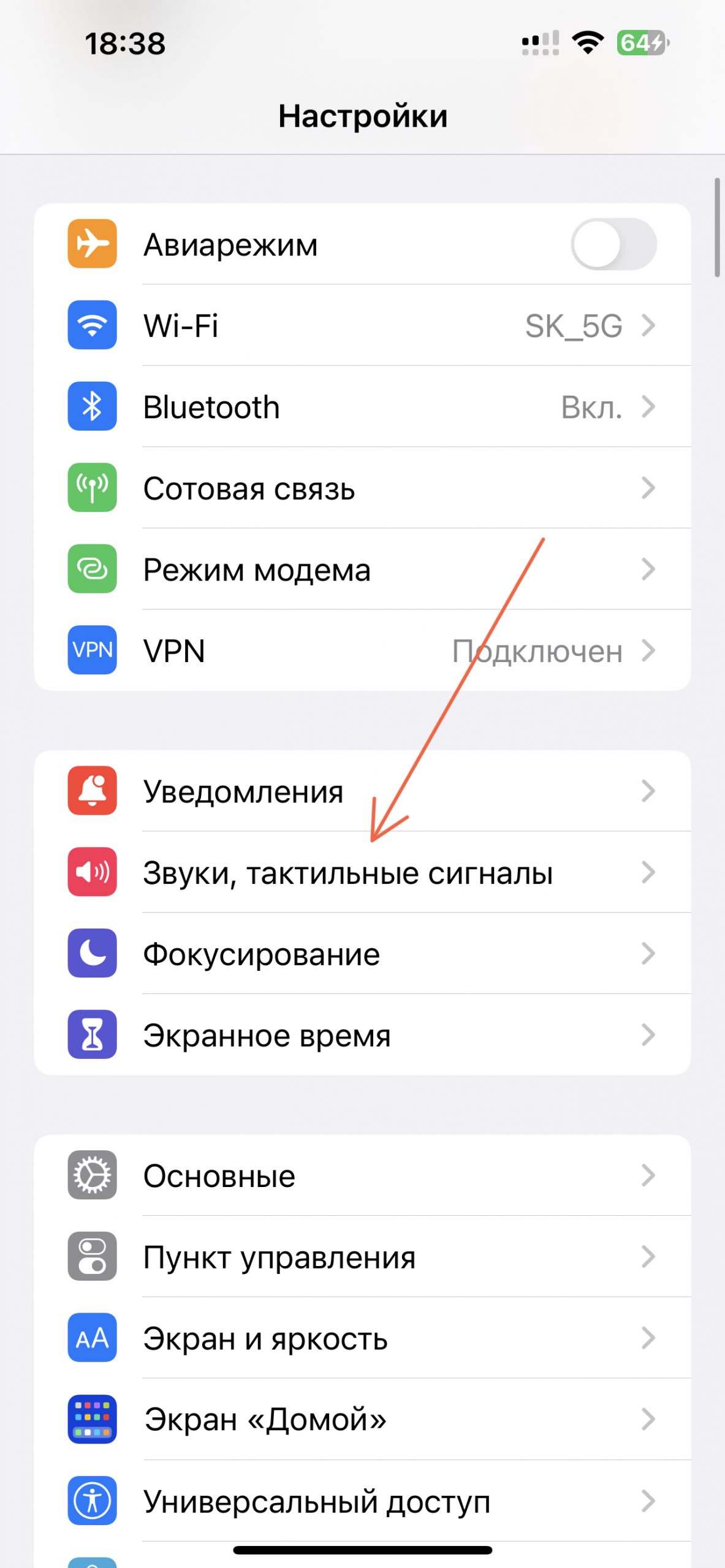
Task: Open Уведомления settings
Action: 362,791
